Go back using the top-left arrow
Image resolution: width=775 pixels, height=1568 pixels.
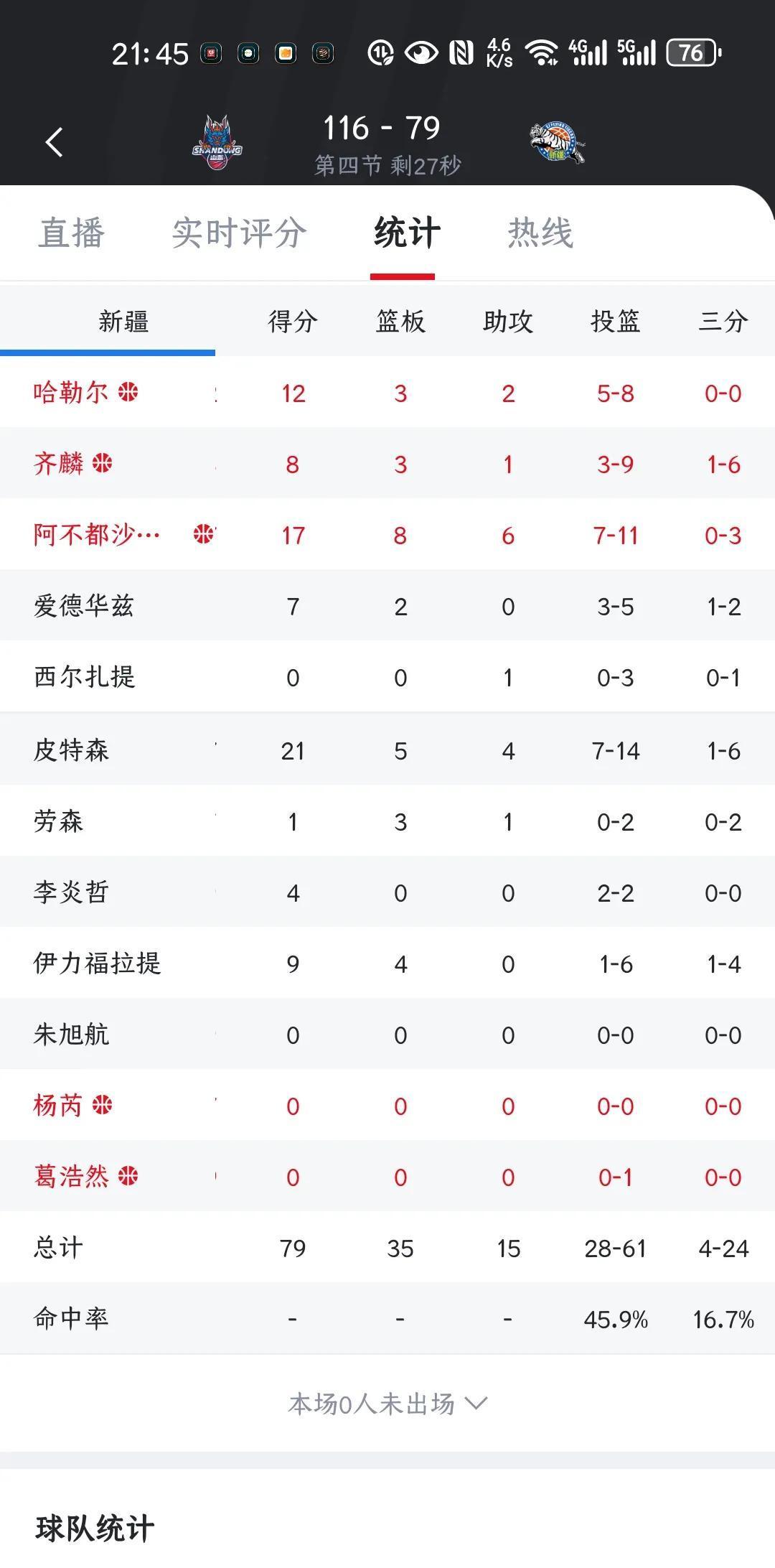pyautogui.click(x=55, y=142)
